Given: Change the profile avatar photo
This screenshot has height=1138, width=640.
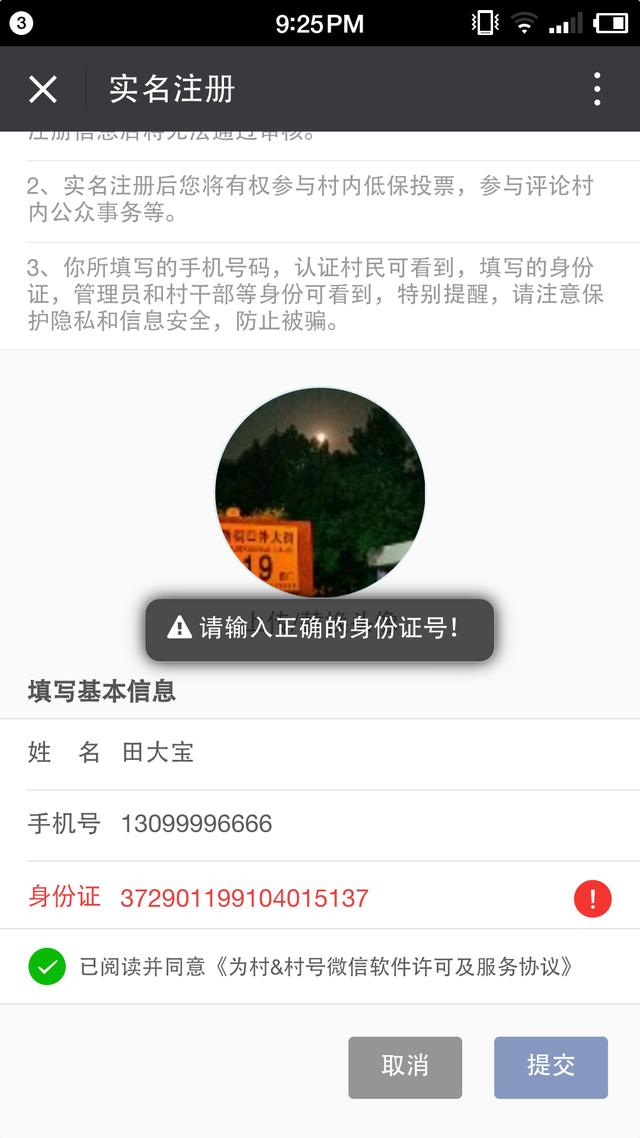Looking at the screenshot, I should coord(320,492).
